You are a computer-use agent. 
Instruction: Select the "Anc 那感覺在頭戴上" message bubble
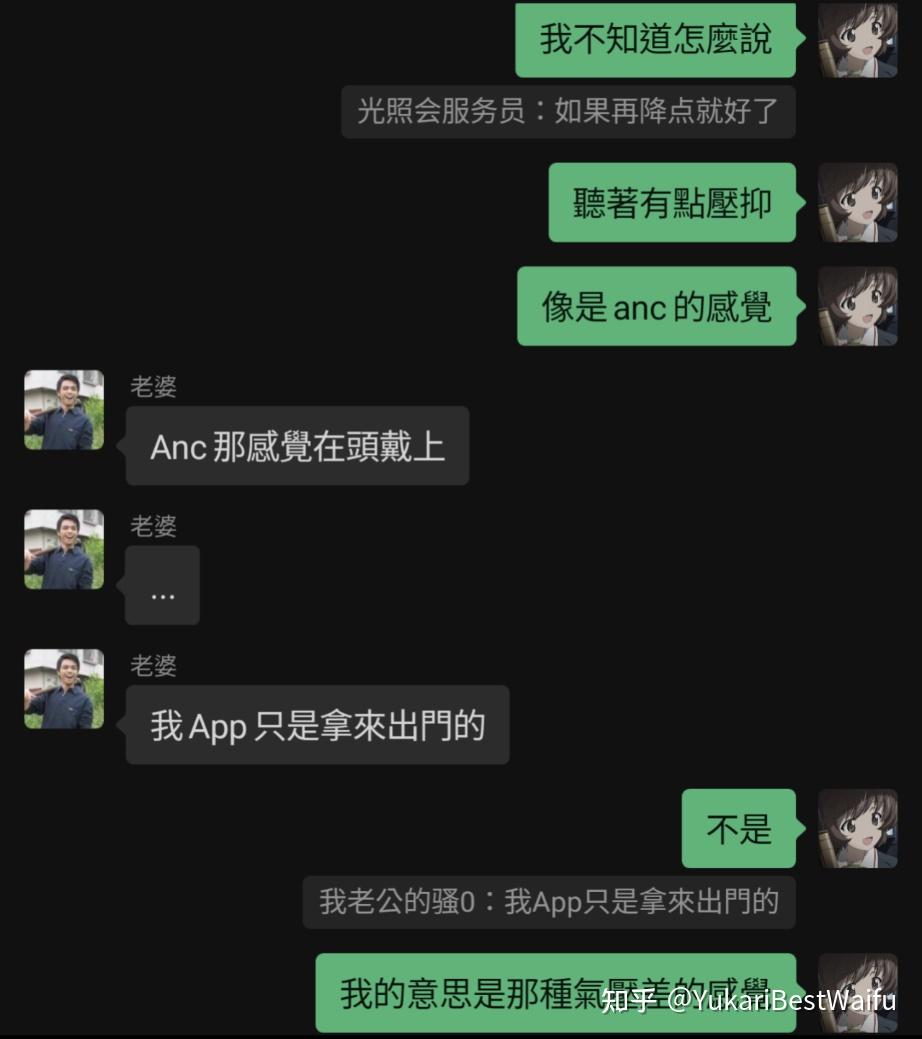pos(296,445)
